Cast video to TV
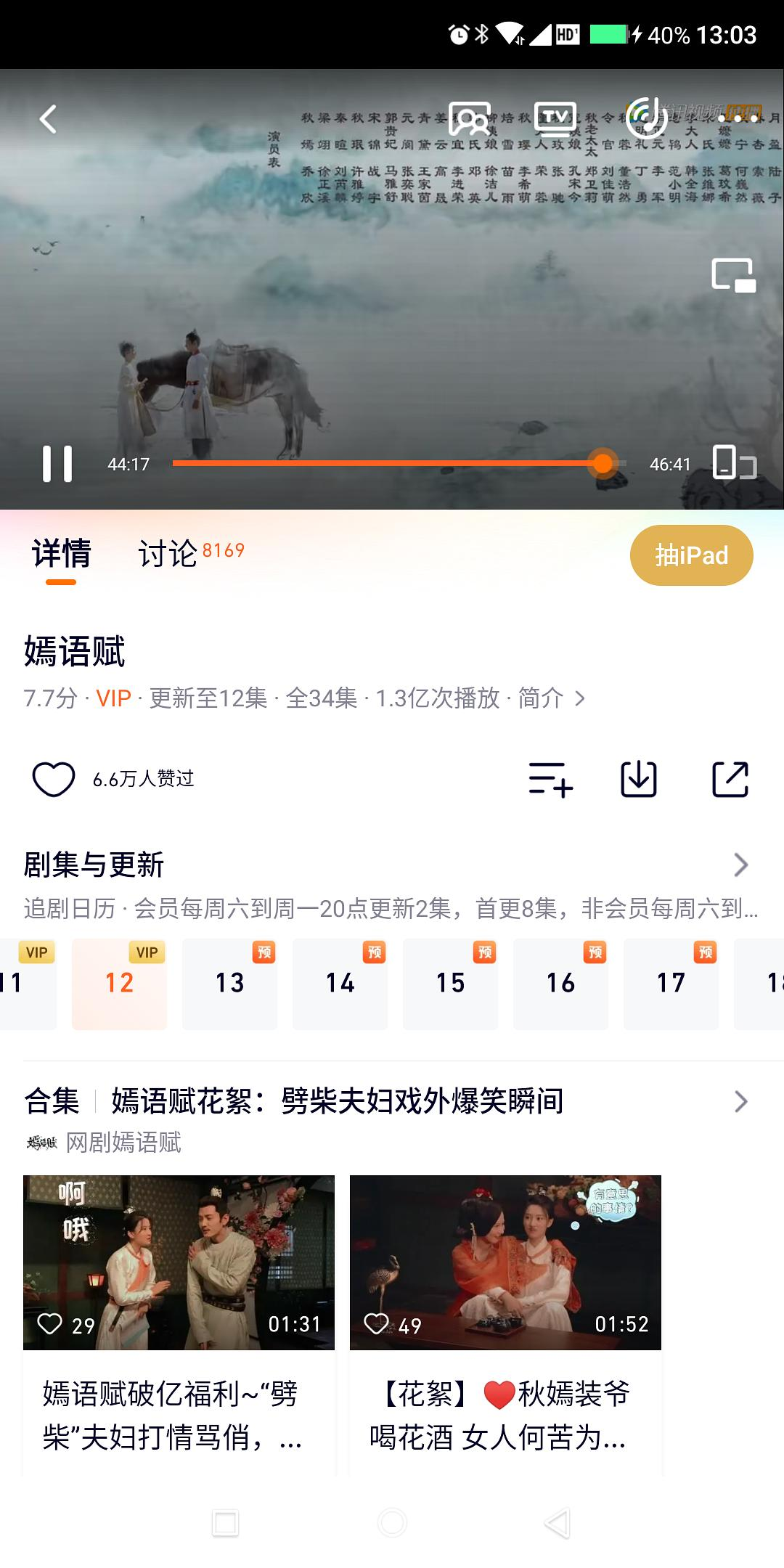Screen dimensions: 784x1568 click(555, 118)
